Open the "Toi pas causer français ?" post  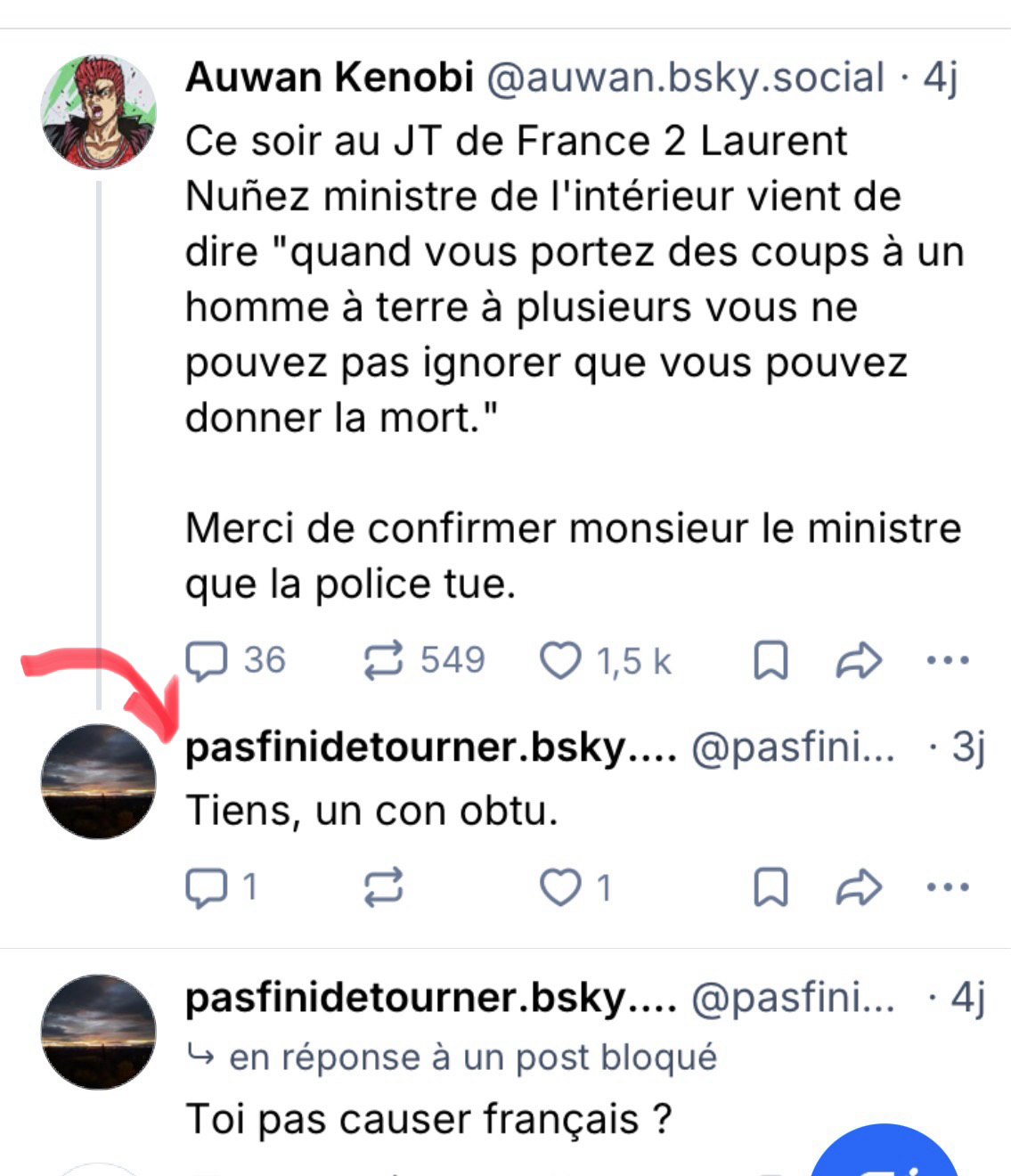click(x=428, y=1119)
